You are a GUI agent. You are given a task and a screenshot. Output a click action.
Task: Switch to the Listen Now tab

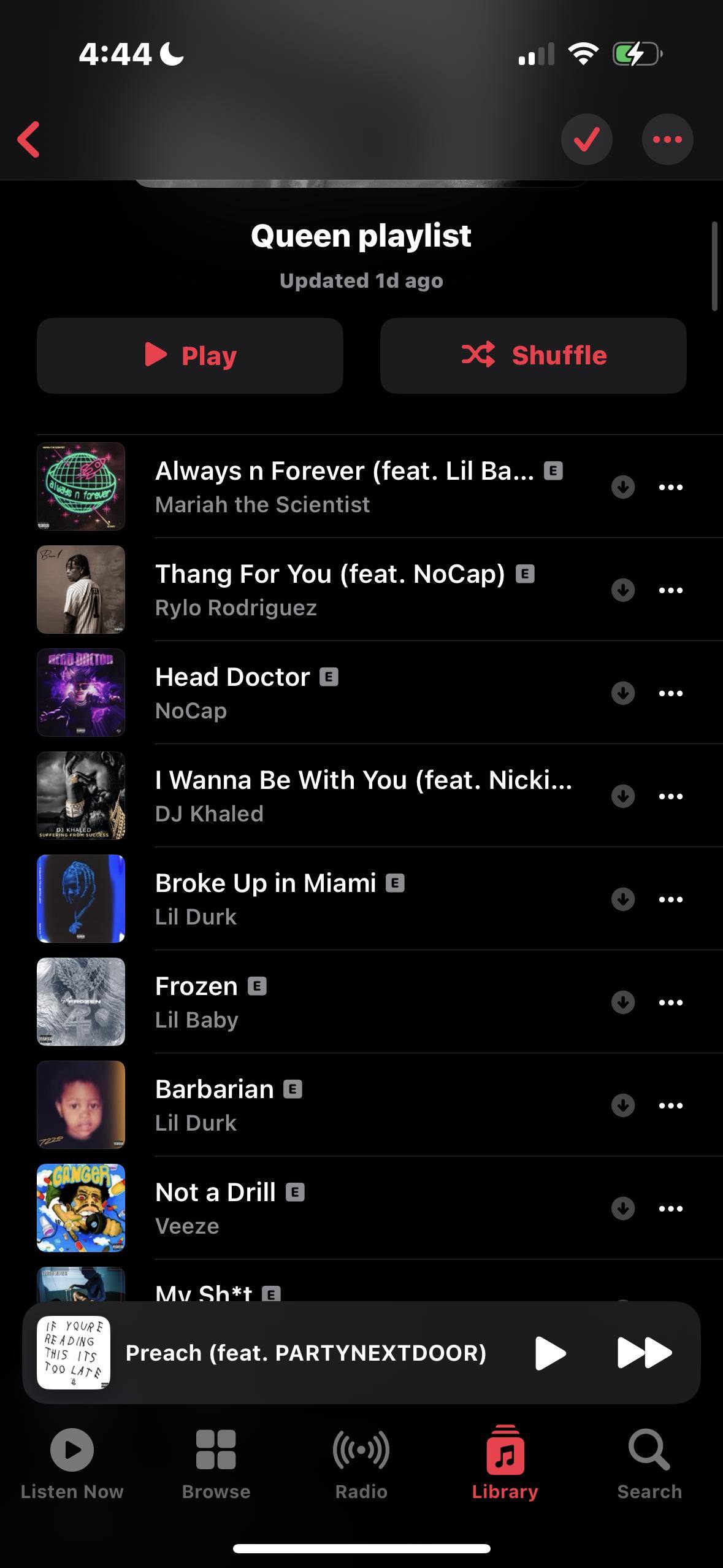[72, 1464]
